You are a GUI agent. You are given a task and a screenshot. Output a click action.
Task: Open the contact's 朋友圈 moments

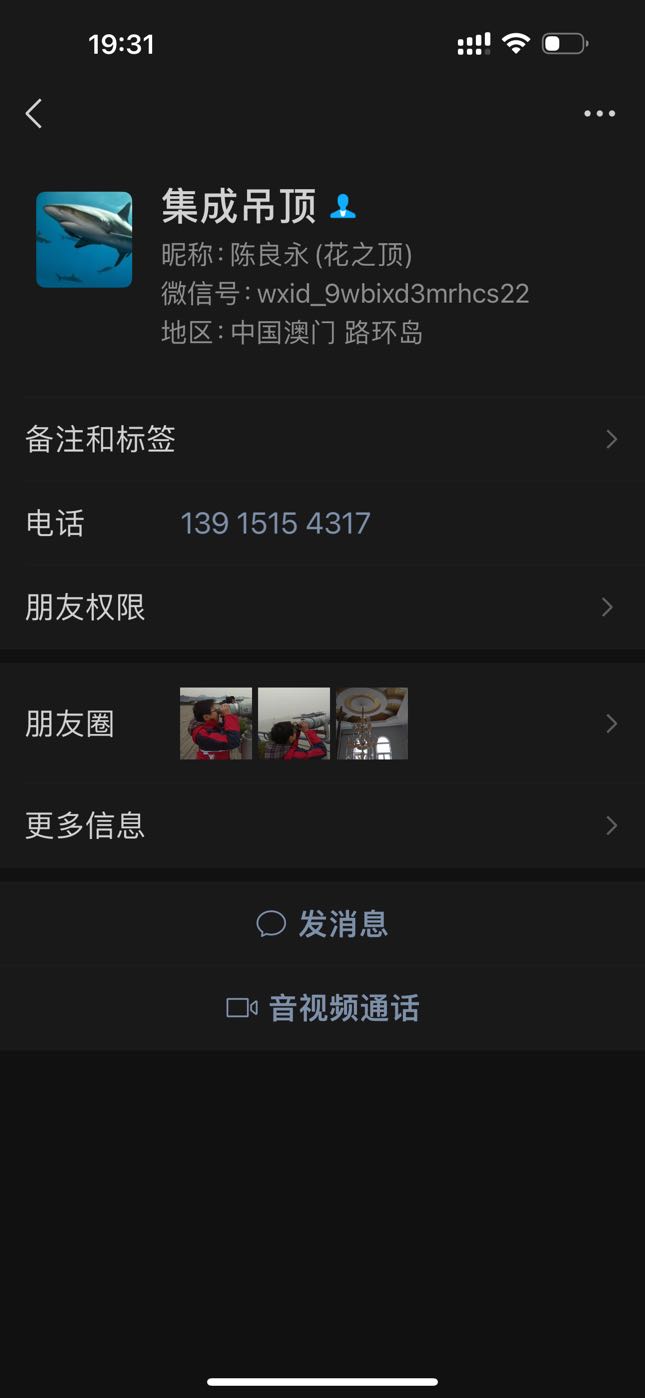pyautogui.click(x=322, y=723)
